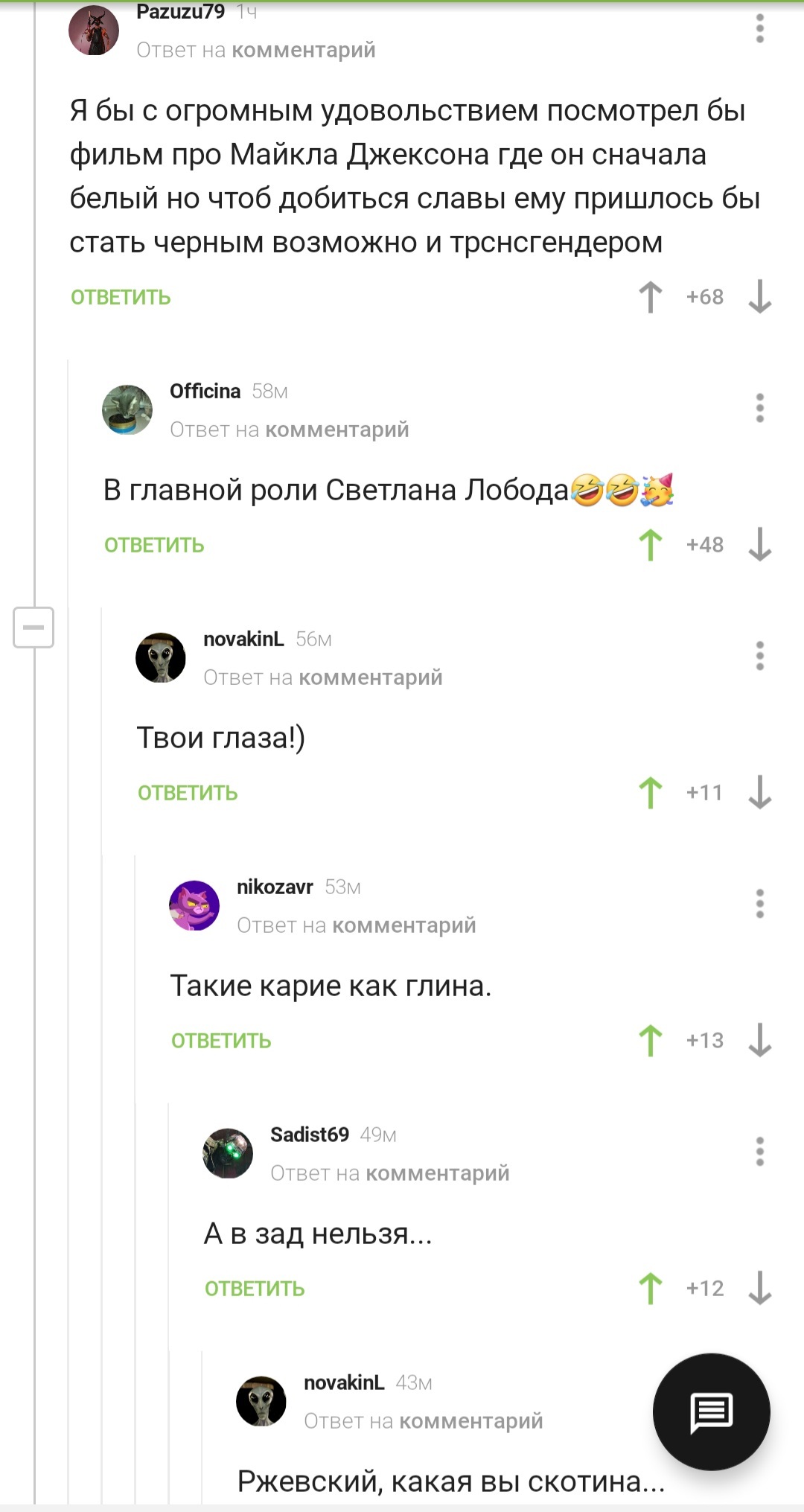Upvote Pazuzu79's comment

point(650,297)
